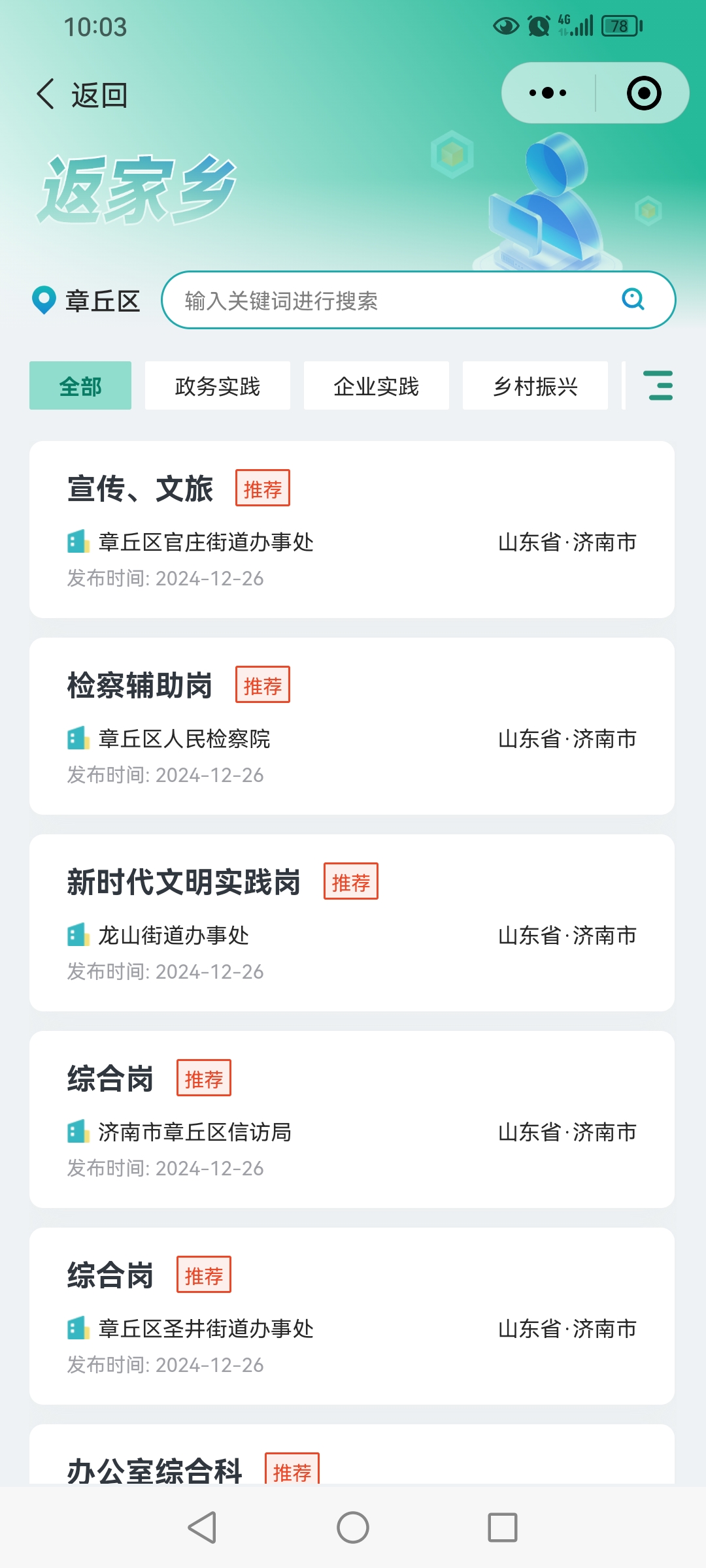Switch to 政务实践 tab
Image resolution: width=706 pixels, height=1568 pixels.
point(218,385)
